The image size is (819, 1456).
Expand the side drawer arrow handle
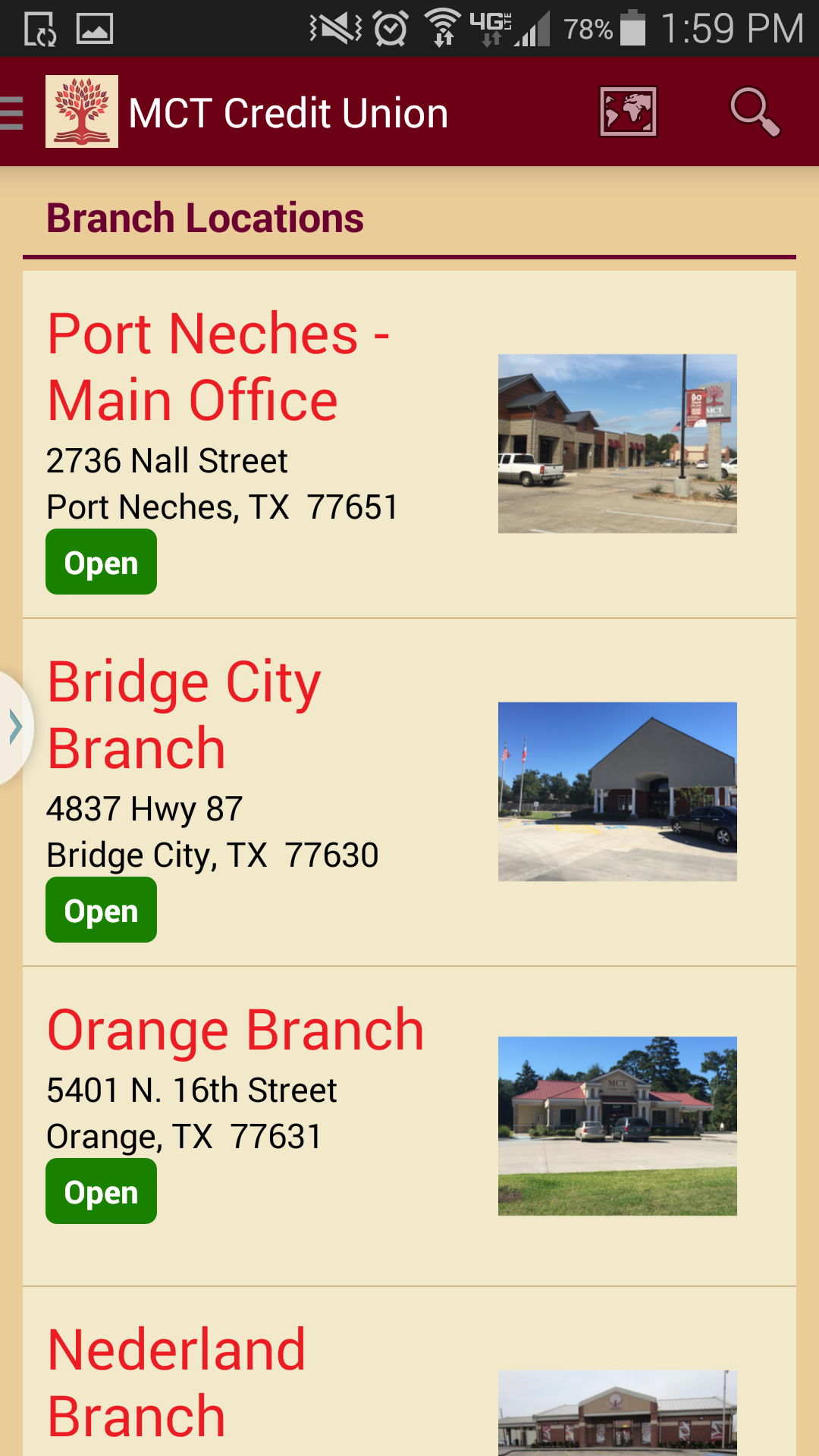[15, 726]
